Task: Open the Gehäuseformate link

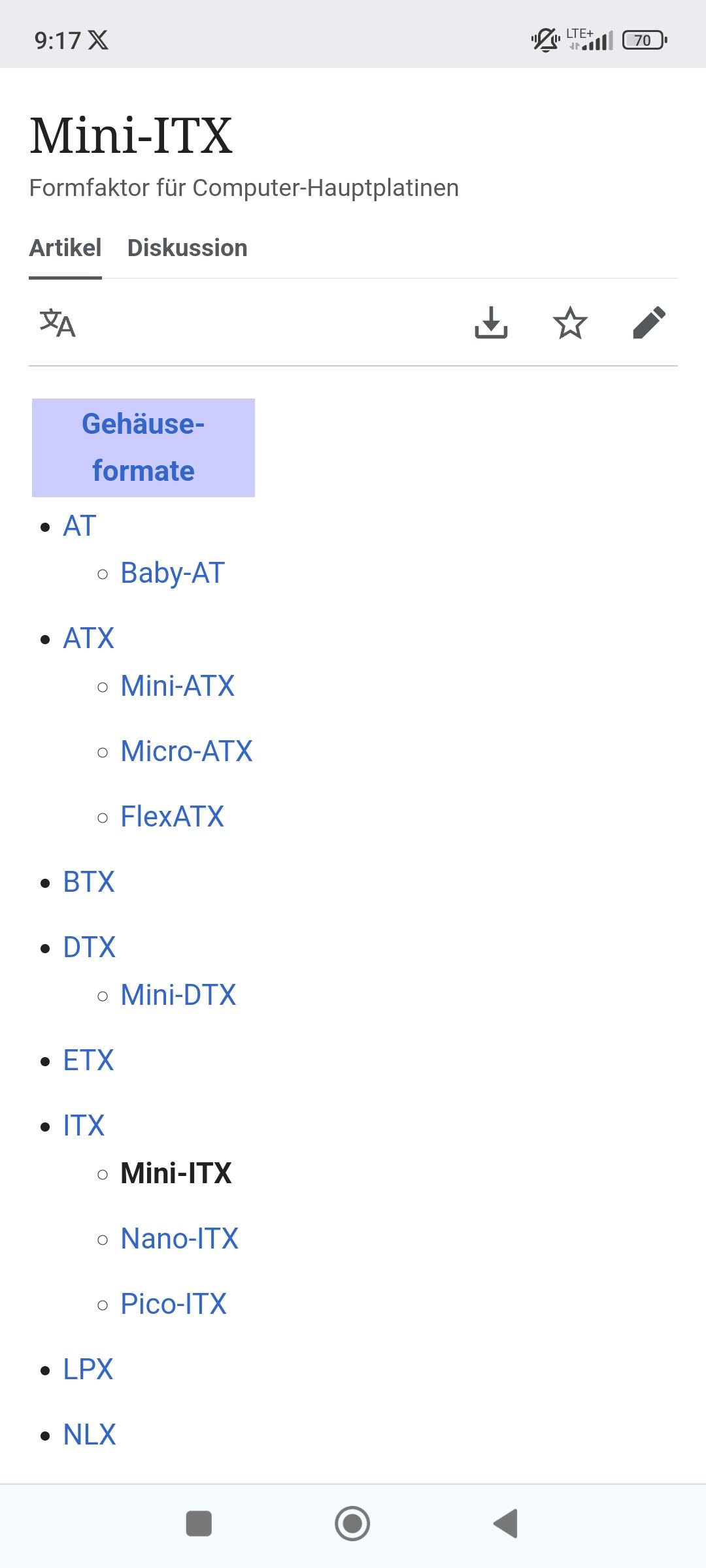Action: (143, 448)
